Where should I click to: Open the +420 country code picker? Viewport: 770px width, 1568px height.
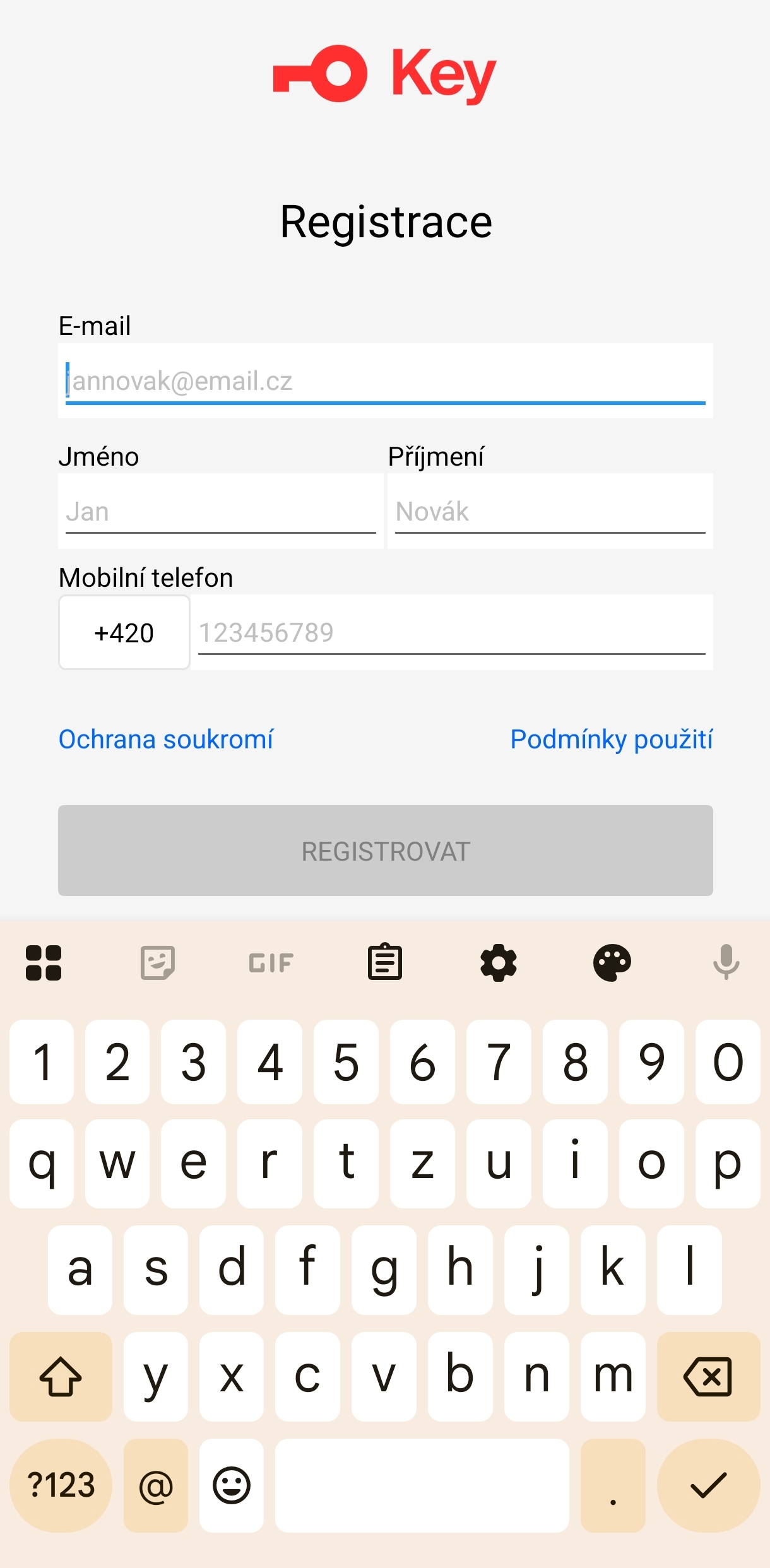[x=124, y=632]
